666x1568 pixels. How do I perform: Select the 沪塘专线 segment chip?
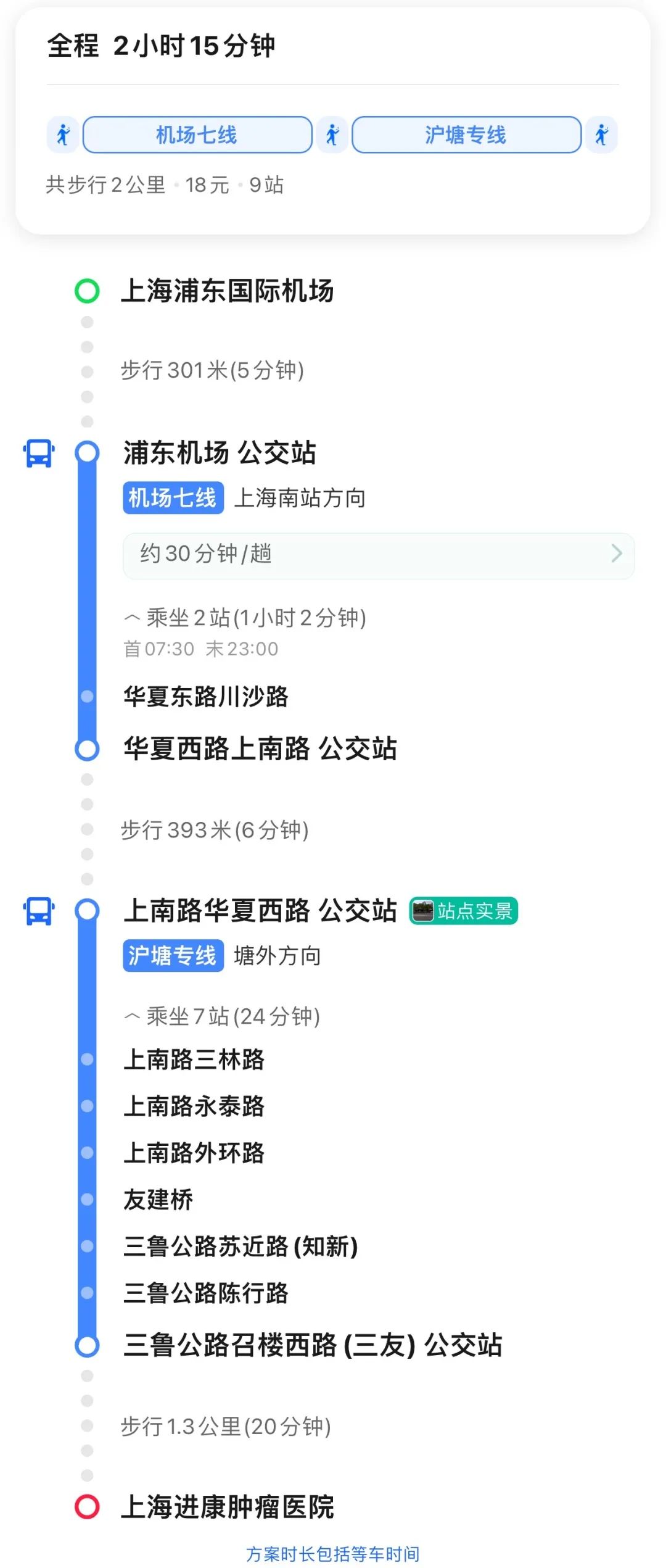pos(466,135)
